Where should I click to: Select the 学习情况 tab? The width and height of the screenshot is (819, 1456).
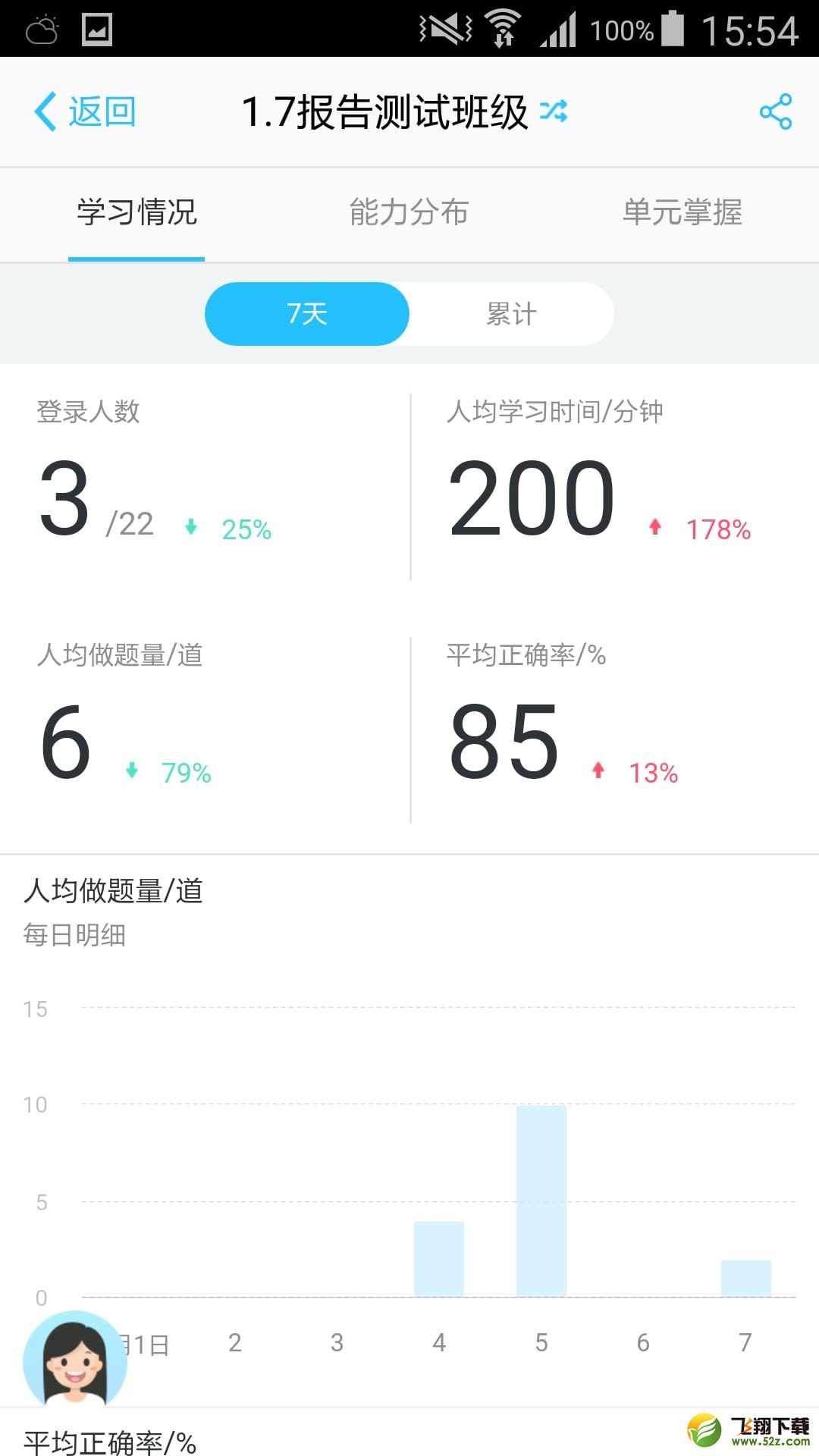(136, 212)
